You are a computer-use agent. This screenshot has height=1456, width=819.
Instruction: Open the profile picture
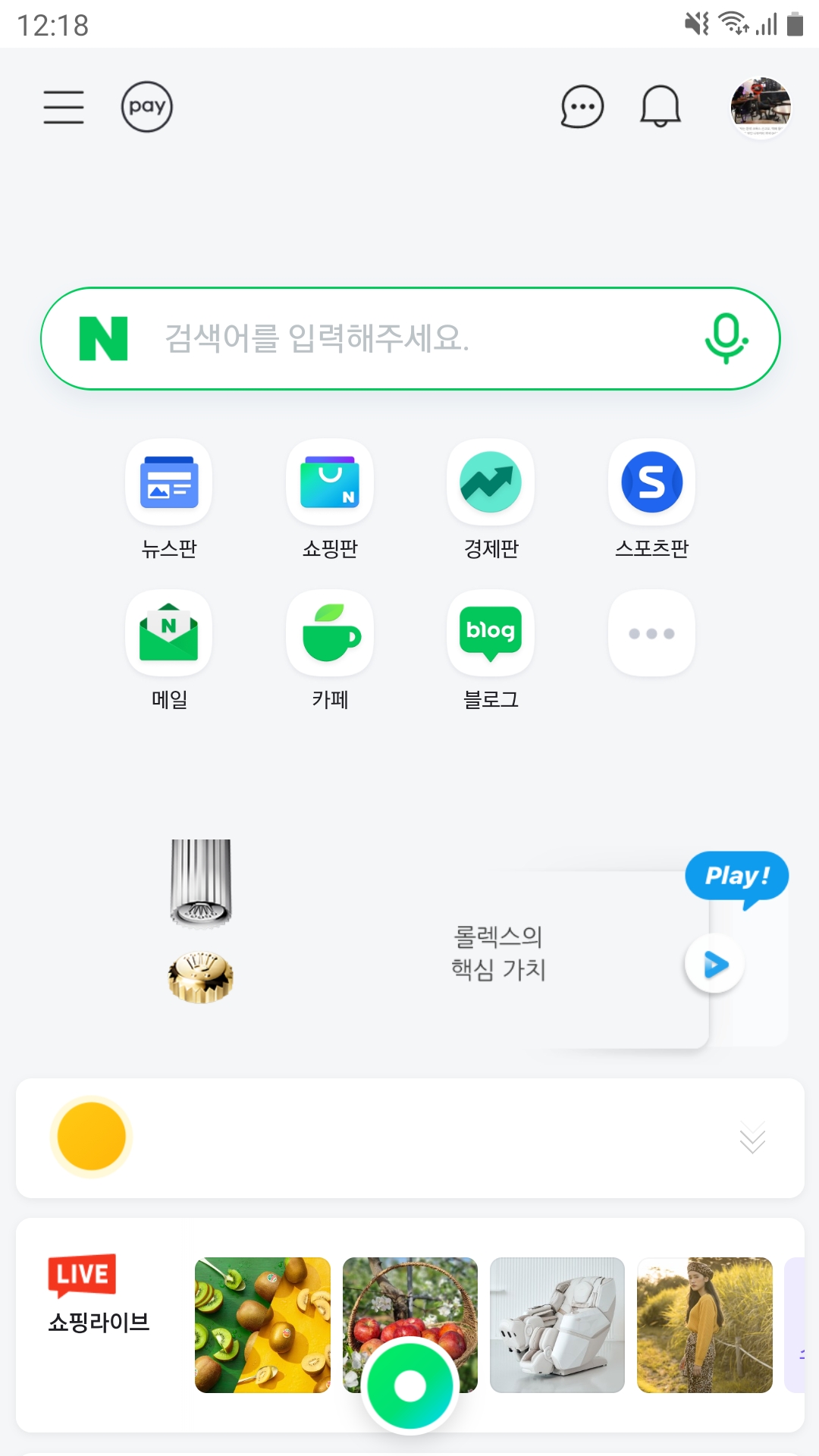(x=761, y=107)
